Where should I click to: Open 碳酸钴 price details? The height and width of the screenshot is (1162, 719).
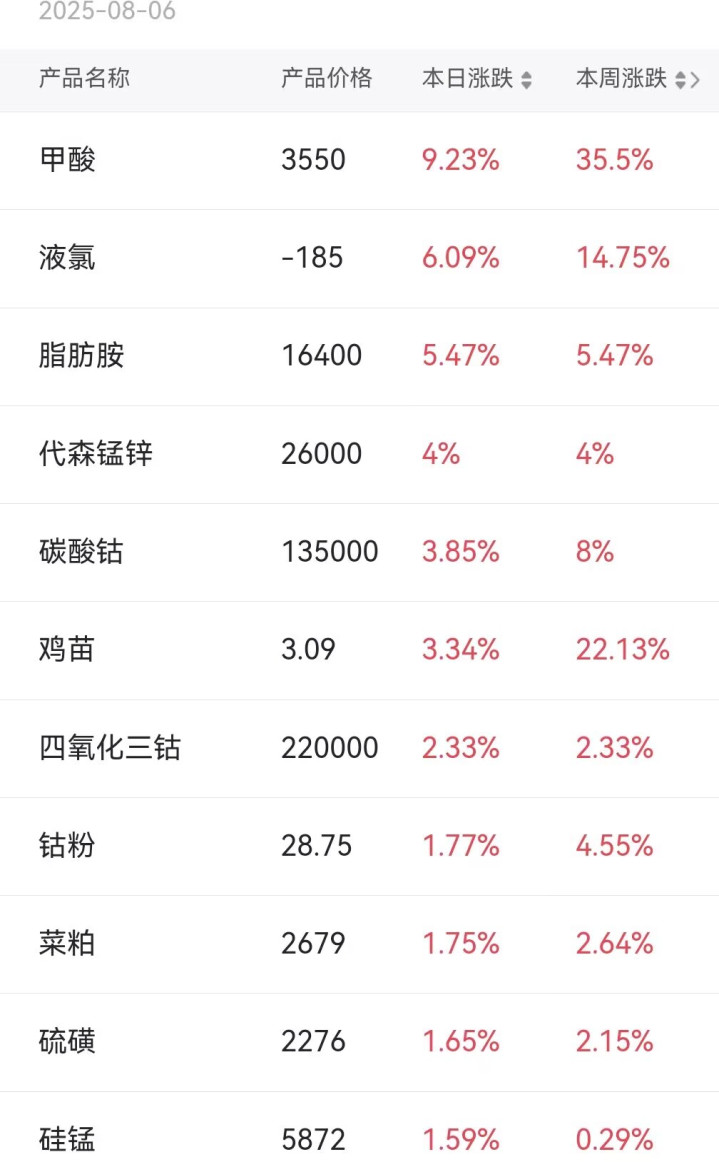click(x=360, y=552)
